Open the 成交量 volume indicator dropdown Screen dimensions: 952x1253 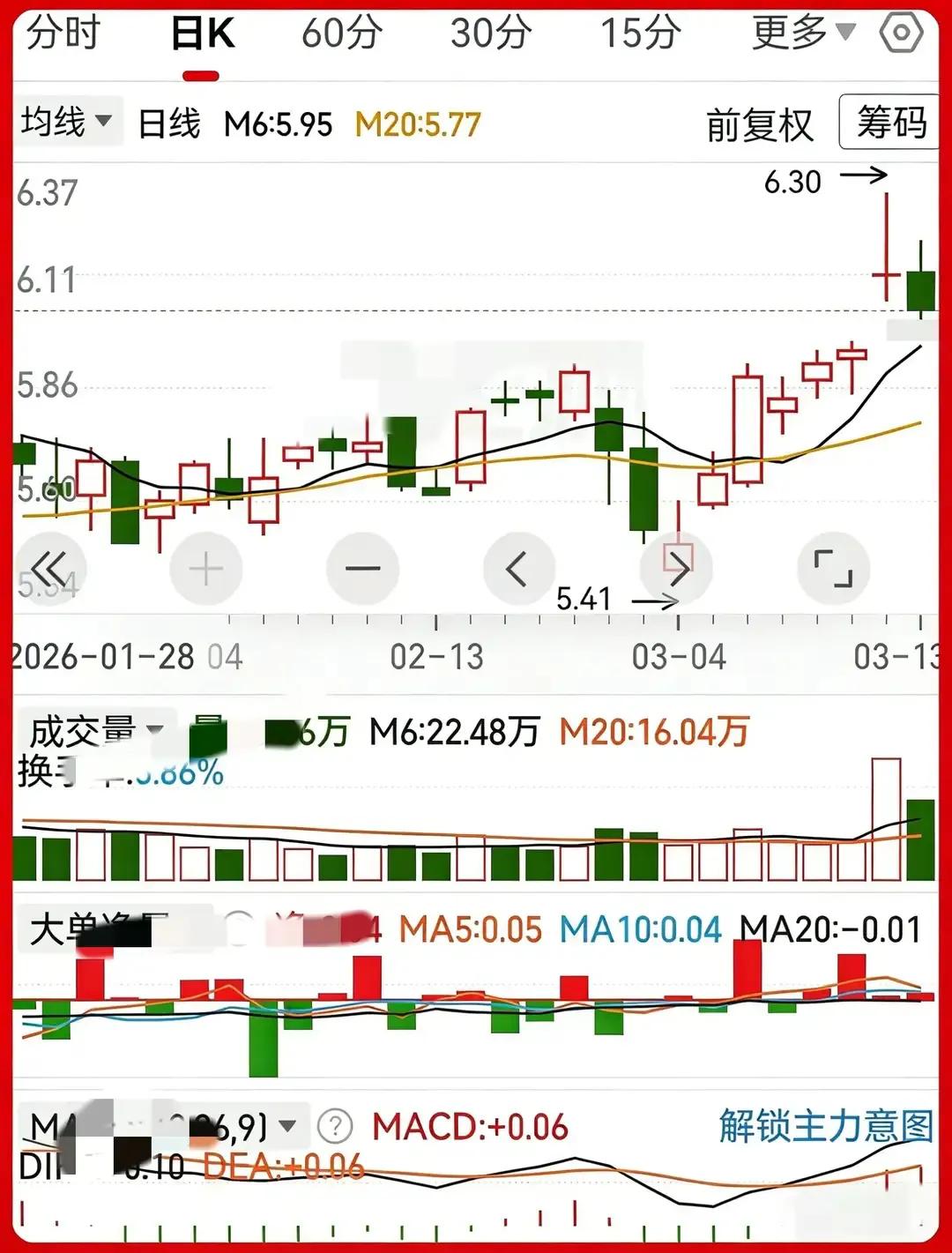pyautogui.click(x=91, y=729)
